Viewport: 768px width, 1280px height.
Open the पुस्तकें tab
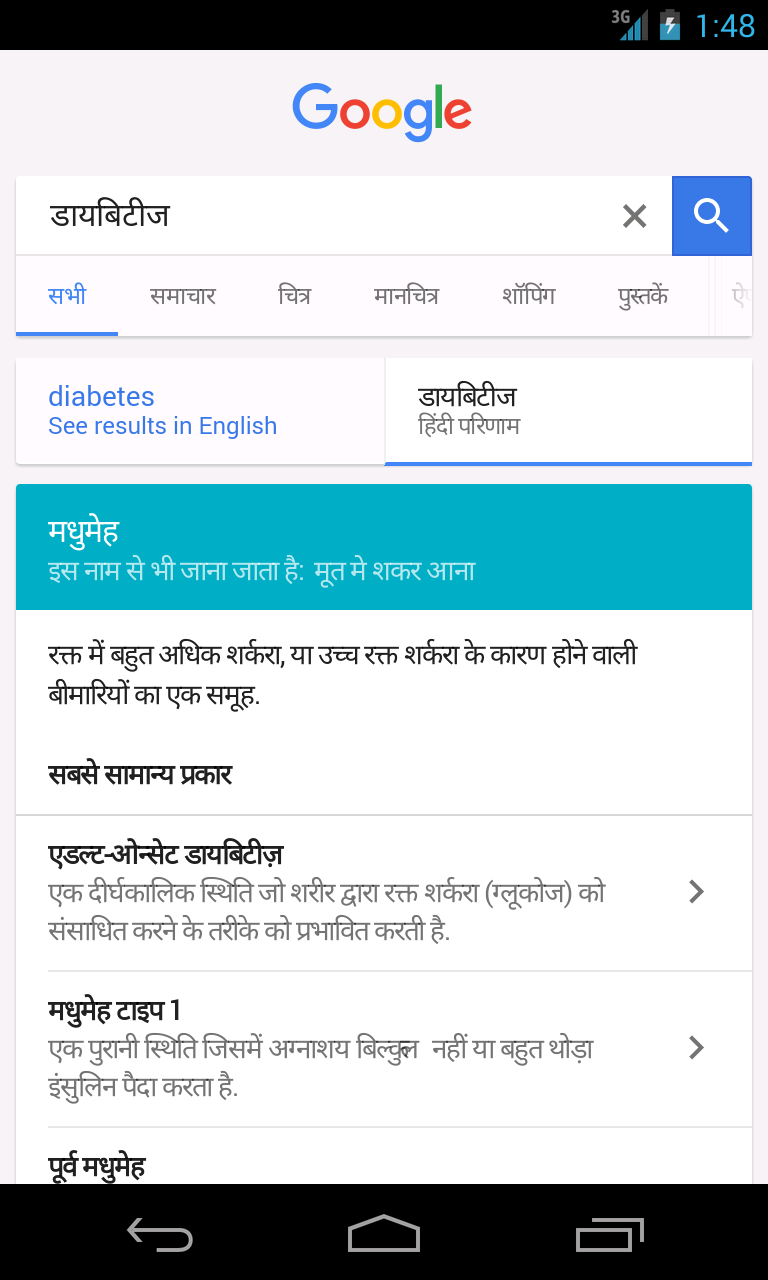click(x=643, y=296)
